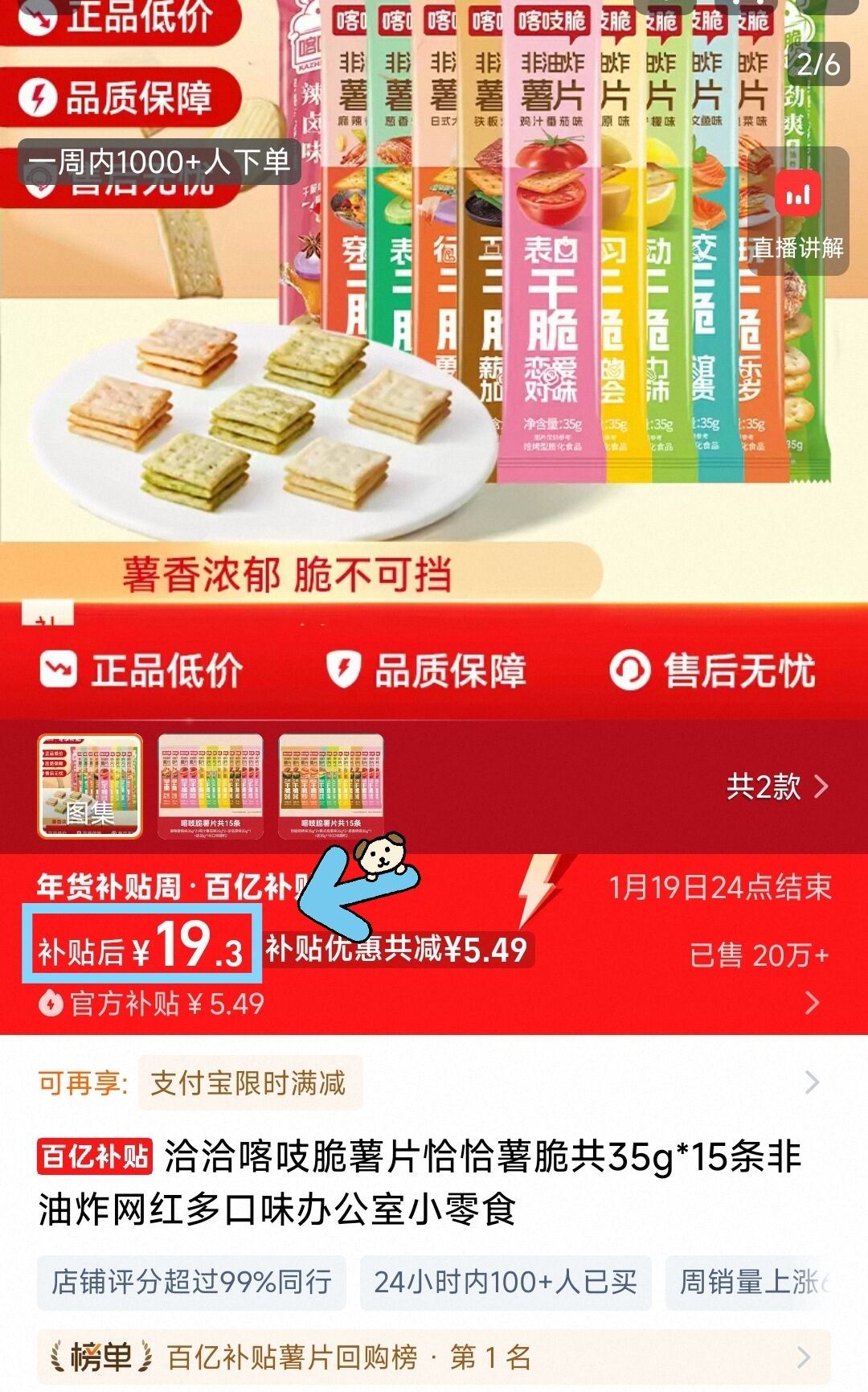The image size is (868, 1392).
Task: Open the 百亿补贴薯片回购榜 ranking list
Action: (434, 1357)
